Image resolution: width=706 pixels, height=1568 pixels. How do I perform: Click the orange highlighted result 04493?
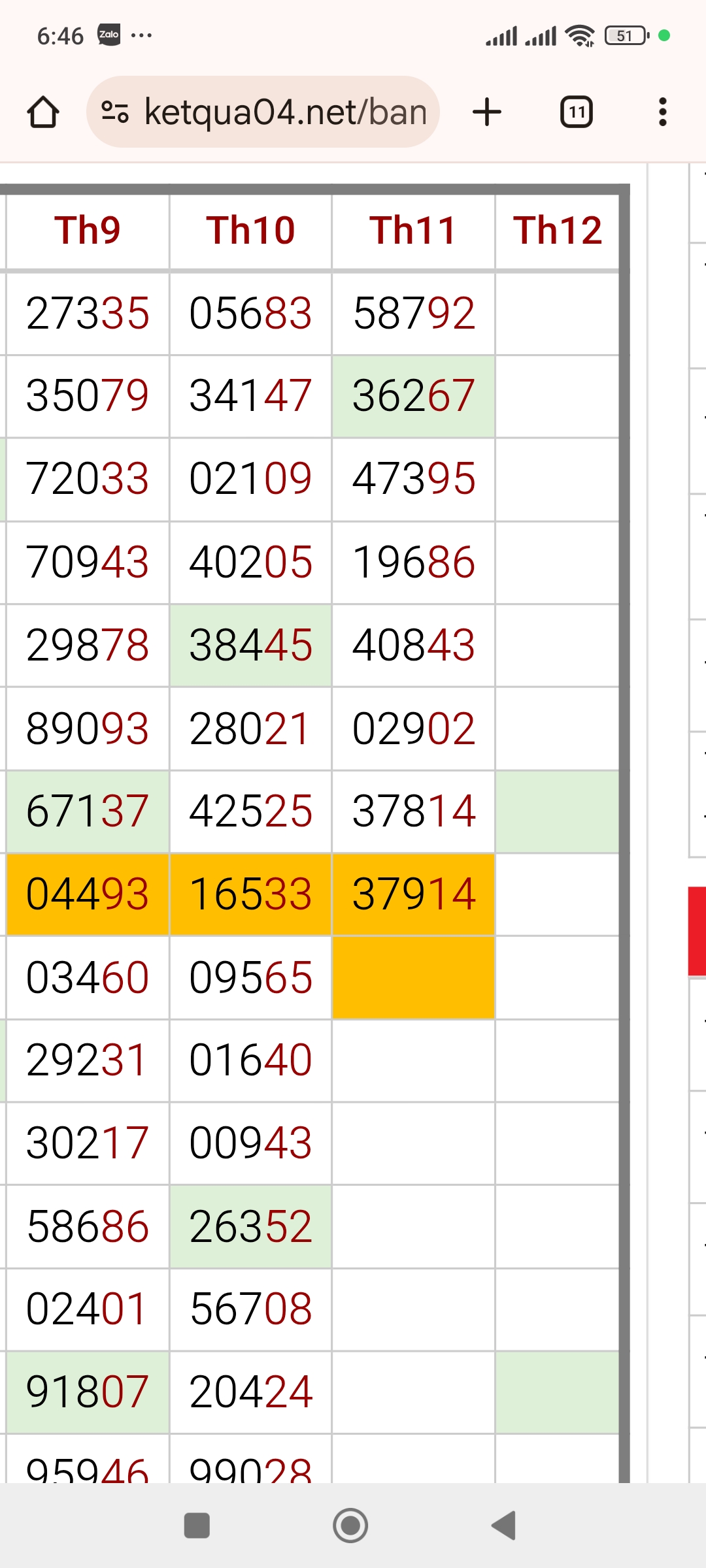click(x=88, y=895)
